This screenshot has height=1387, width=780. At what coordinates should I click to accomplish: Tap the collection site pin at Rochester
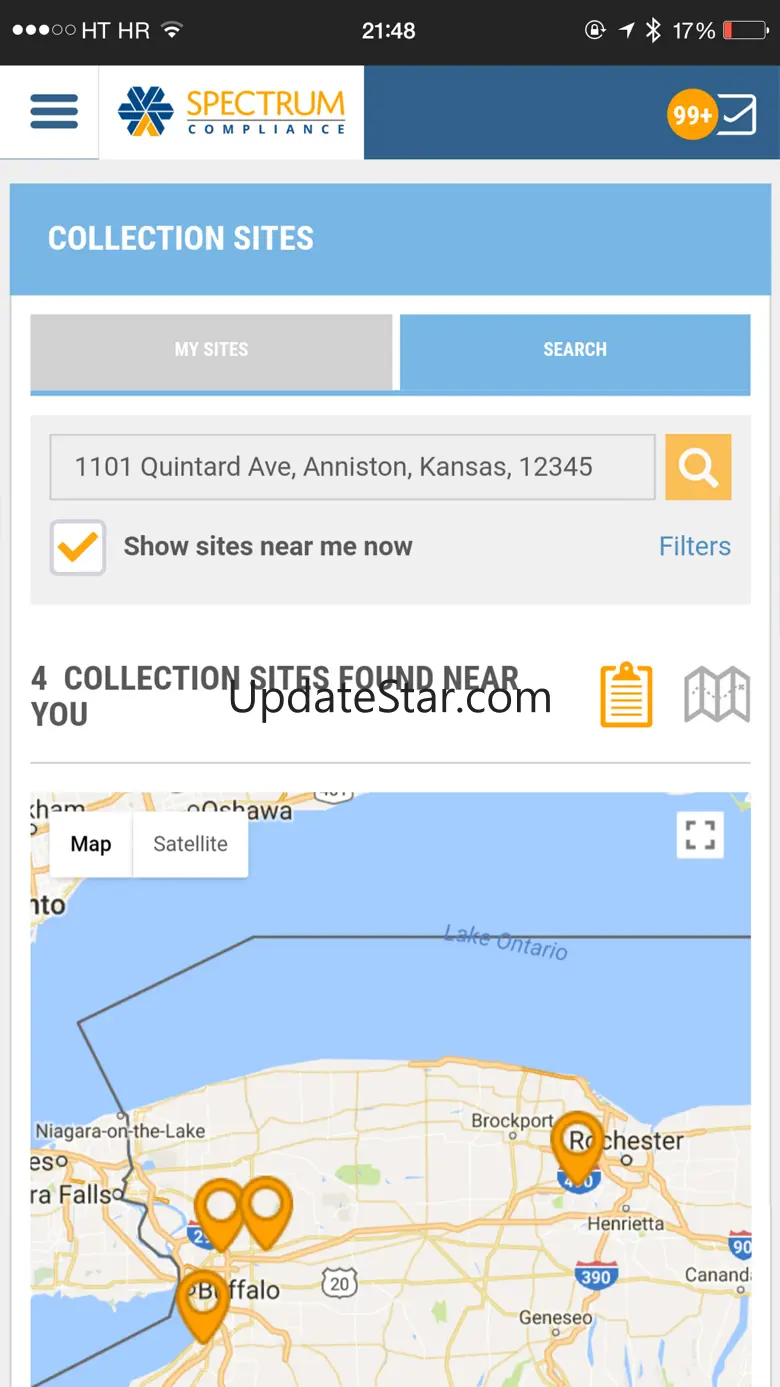[x=578, y=1145]
